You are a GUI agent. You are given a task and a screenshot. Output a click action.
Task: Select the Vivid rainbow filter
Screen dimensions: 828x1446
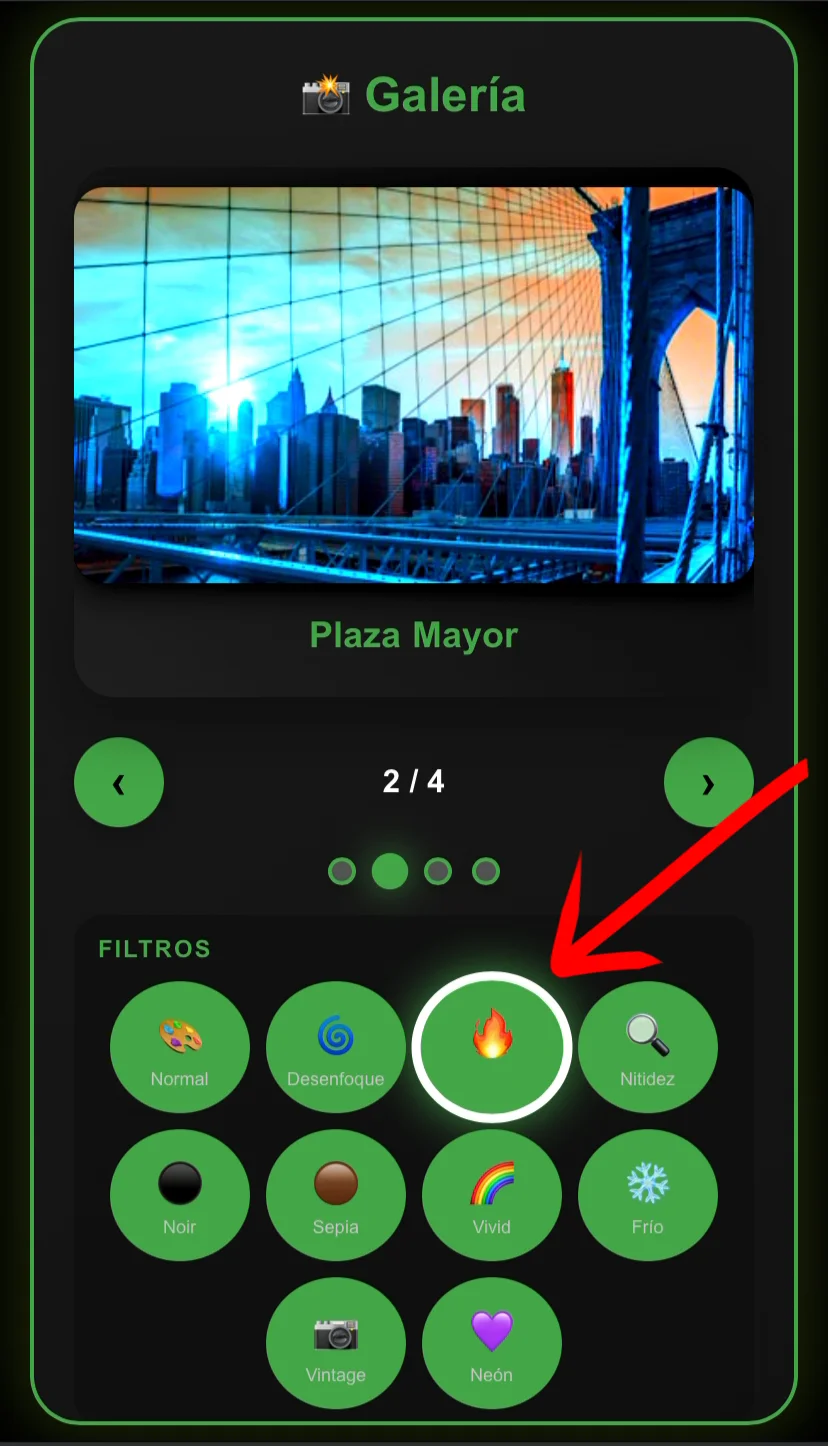click(492, 1195)
